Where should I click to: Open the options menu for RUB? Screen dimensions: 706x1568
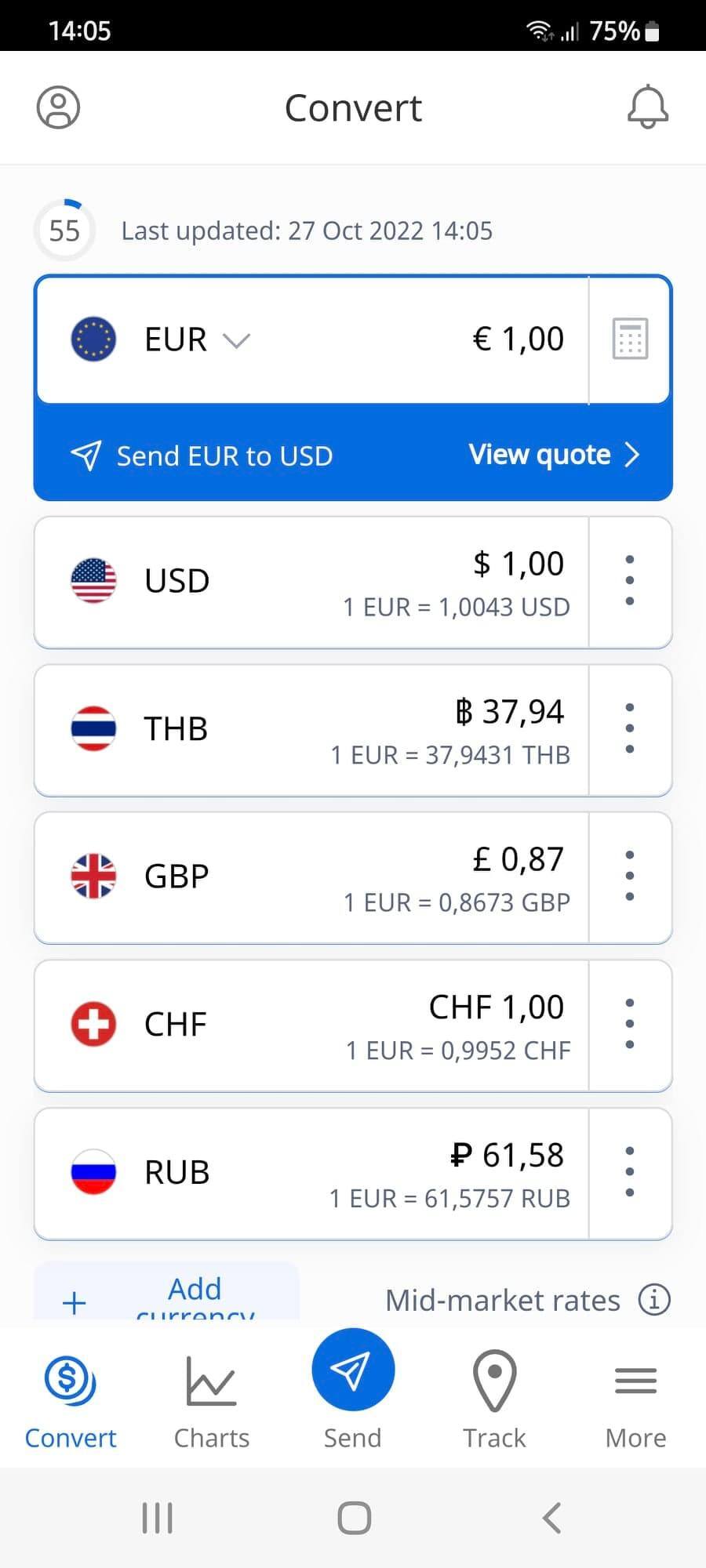tap(629, 1173)
